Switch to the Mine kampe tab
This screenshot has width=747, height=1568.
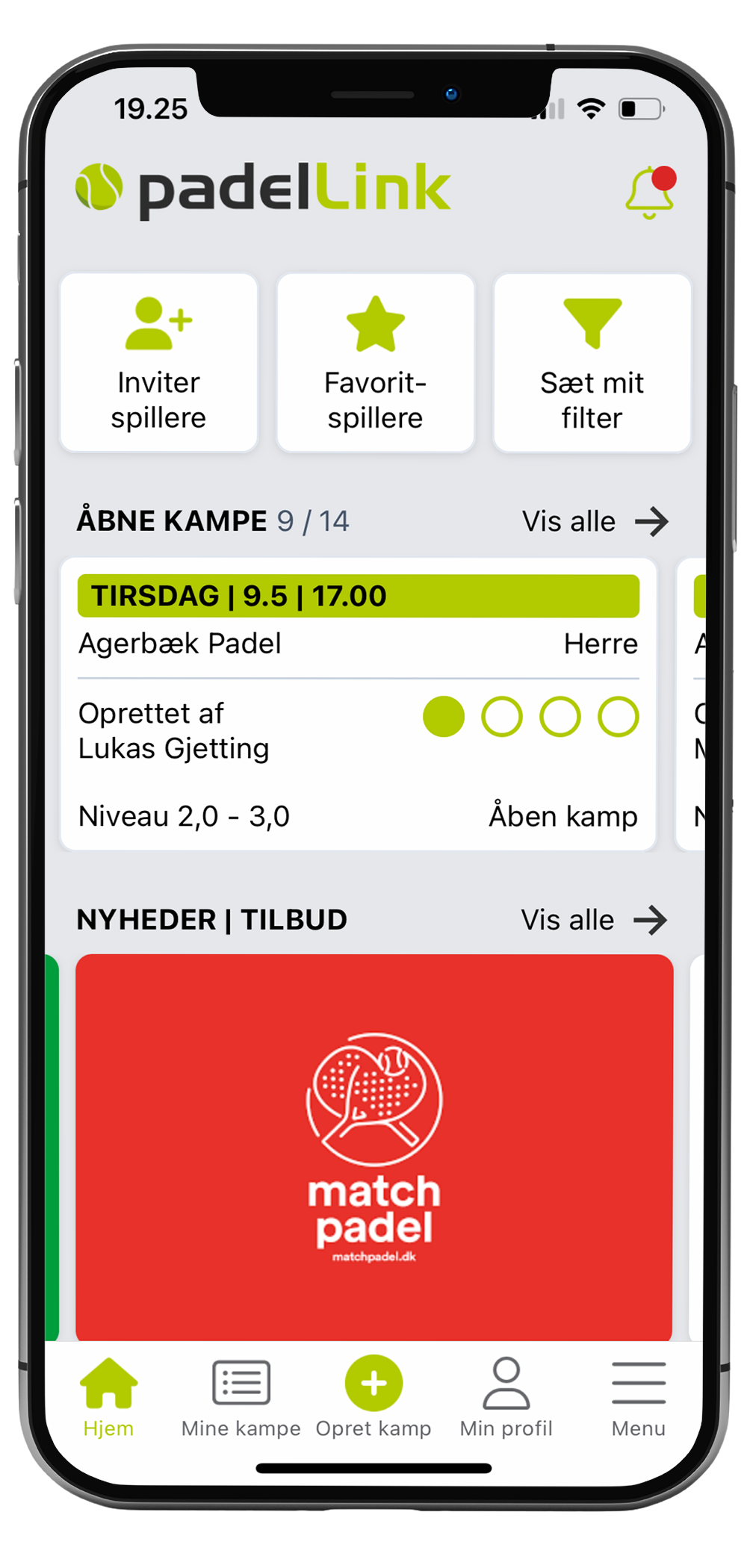241,1396
